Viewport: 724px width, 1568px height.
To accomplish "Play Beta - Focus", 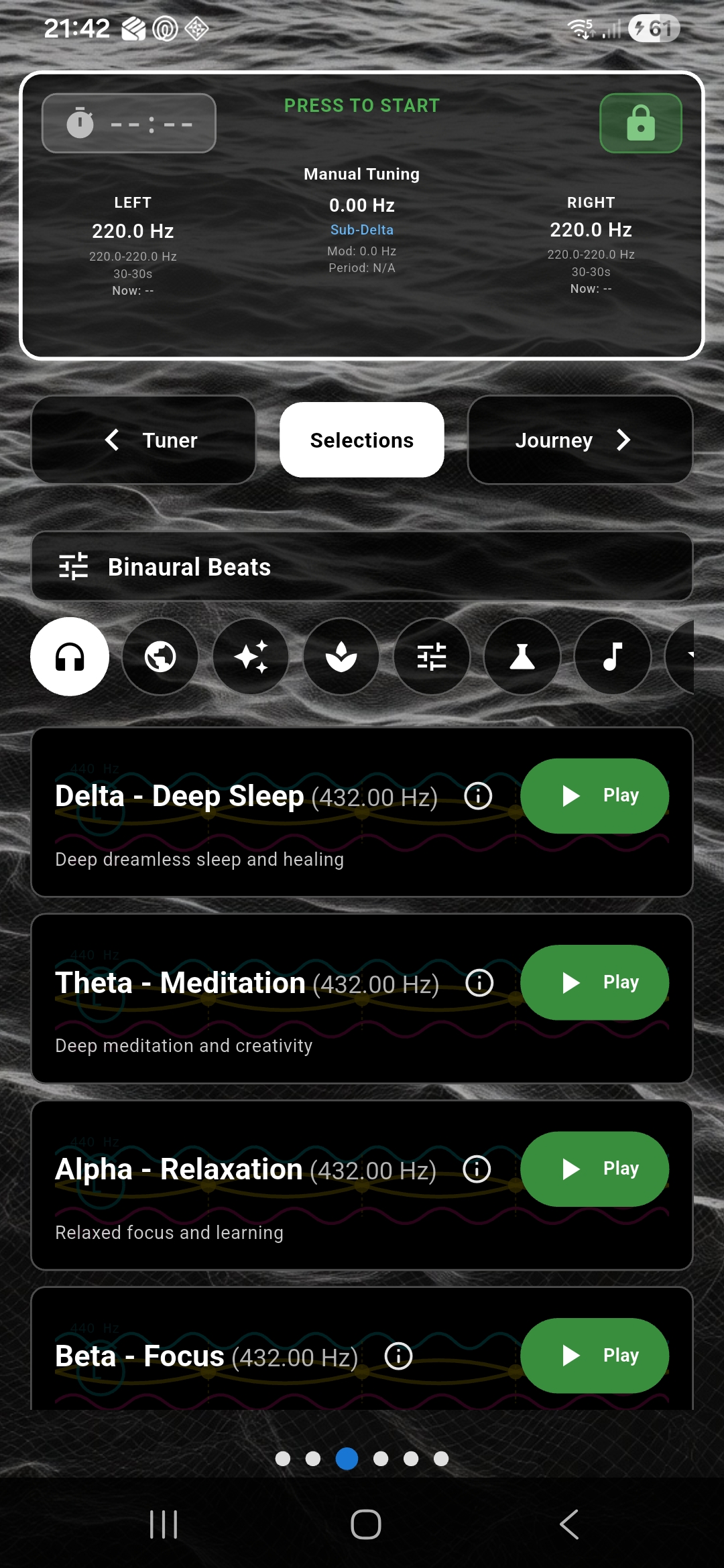I will [595, 1356].
